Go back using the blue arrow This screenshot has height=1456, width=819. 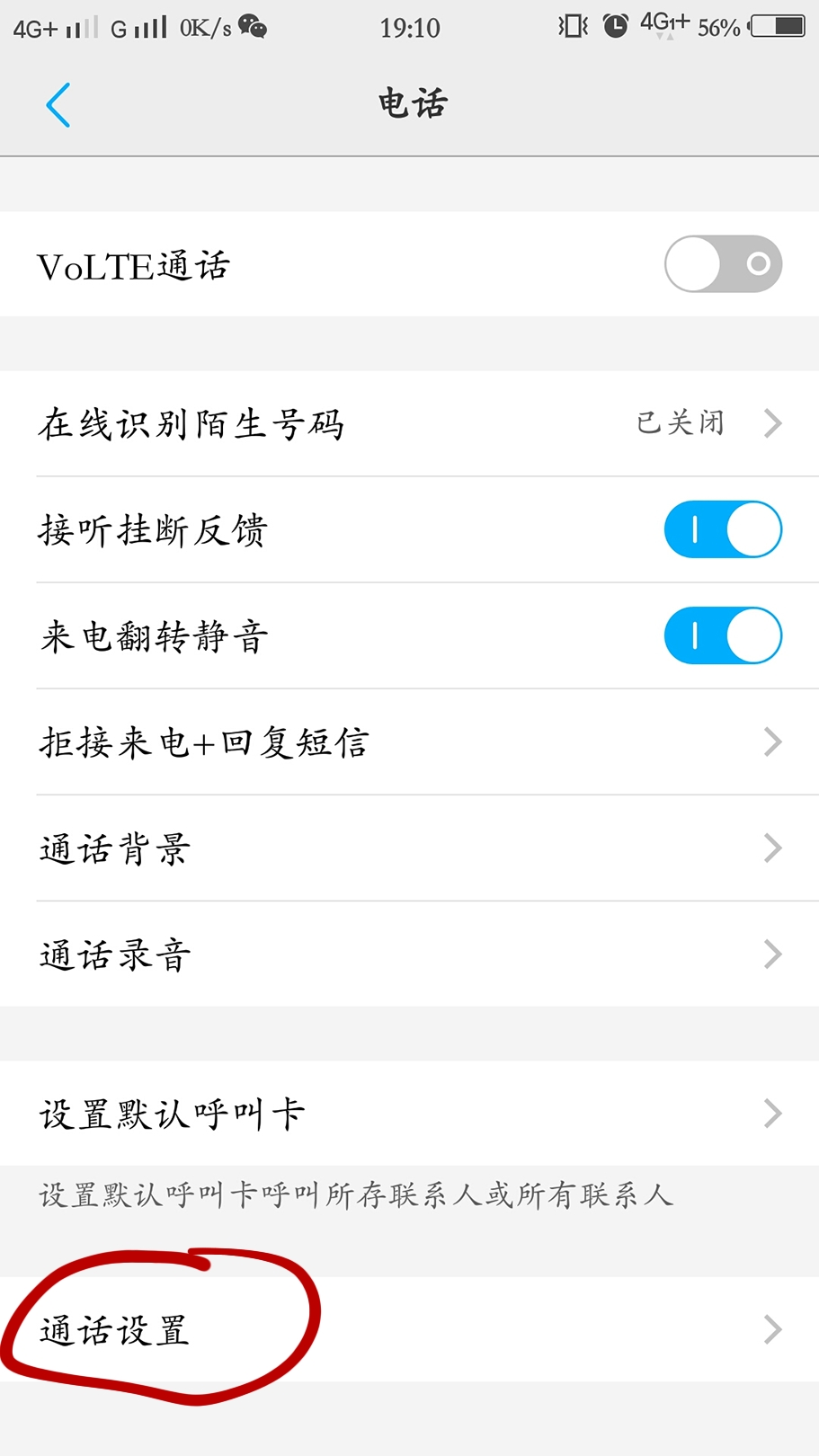(x=58, y=105)
